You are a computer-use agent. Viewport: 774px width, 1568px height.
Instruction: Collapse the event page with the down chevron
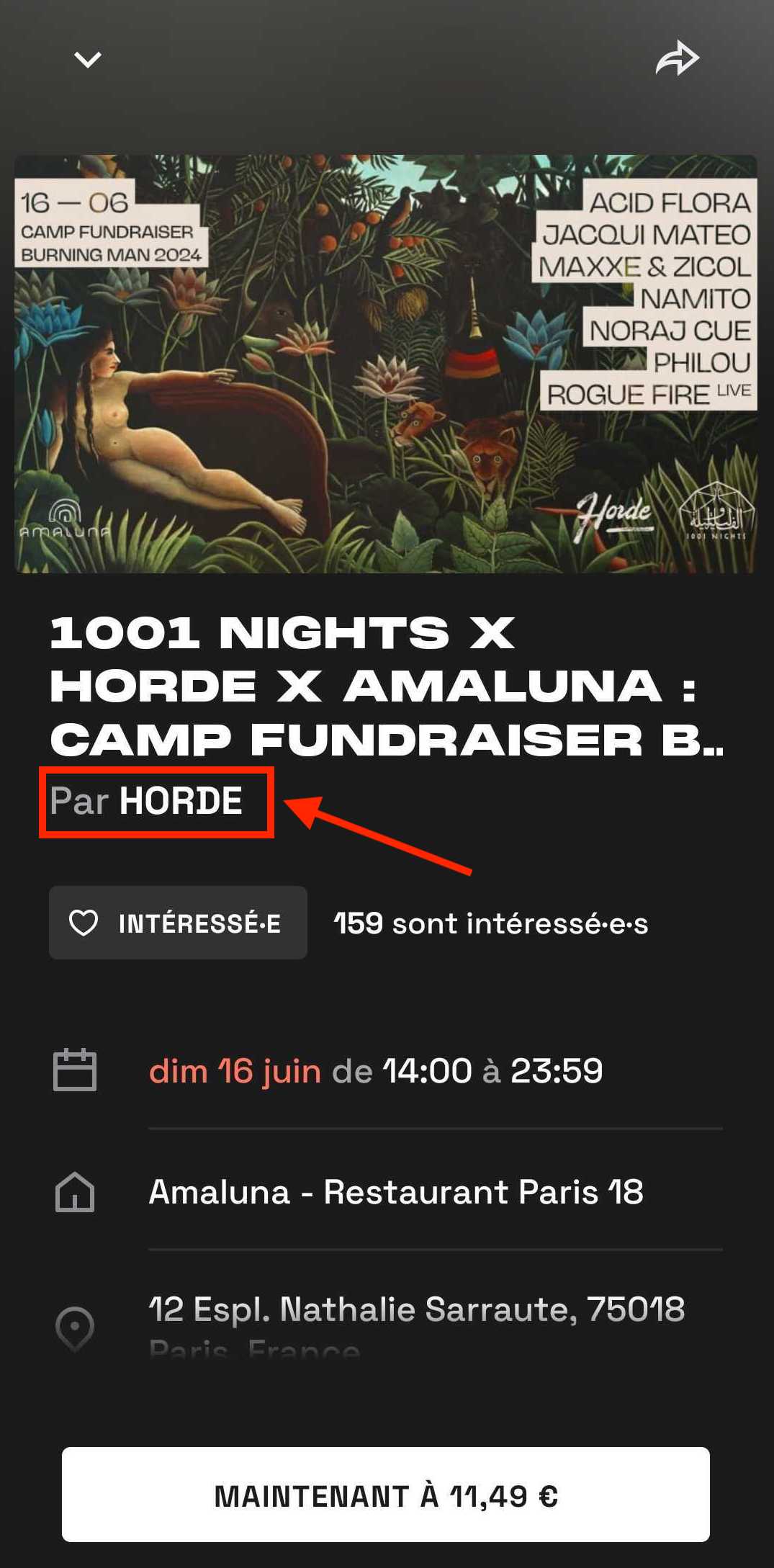click(88, 59)
